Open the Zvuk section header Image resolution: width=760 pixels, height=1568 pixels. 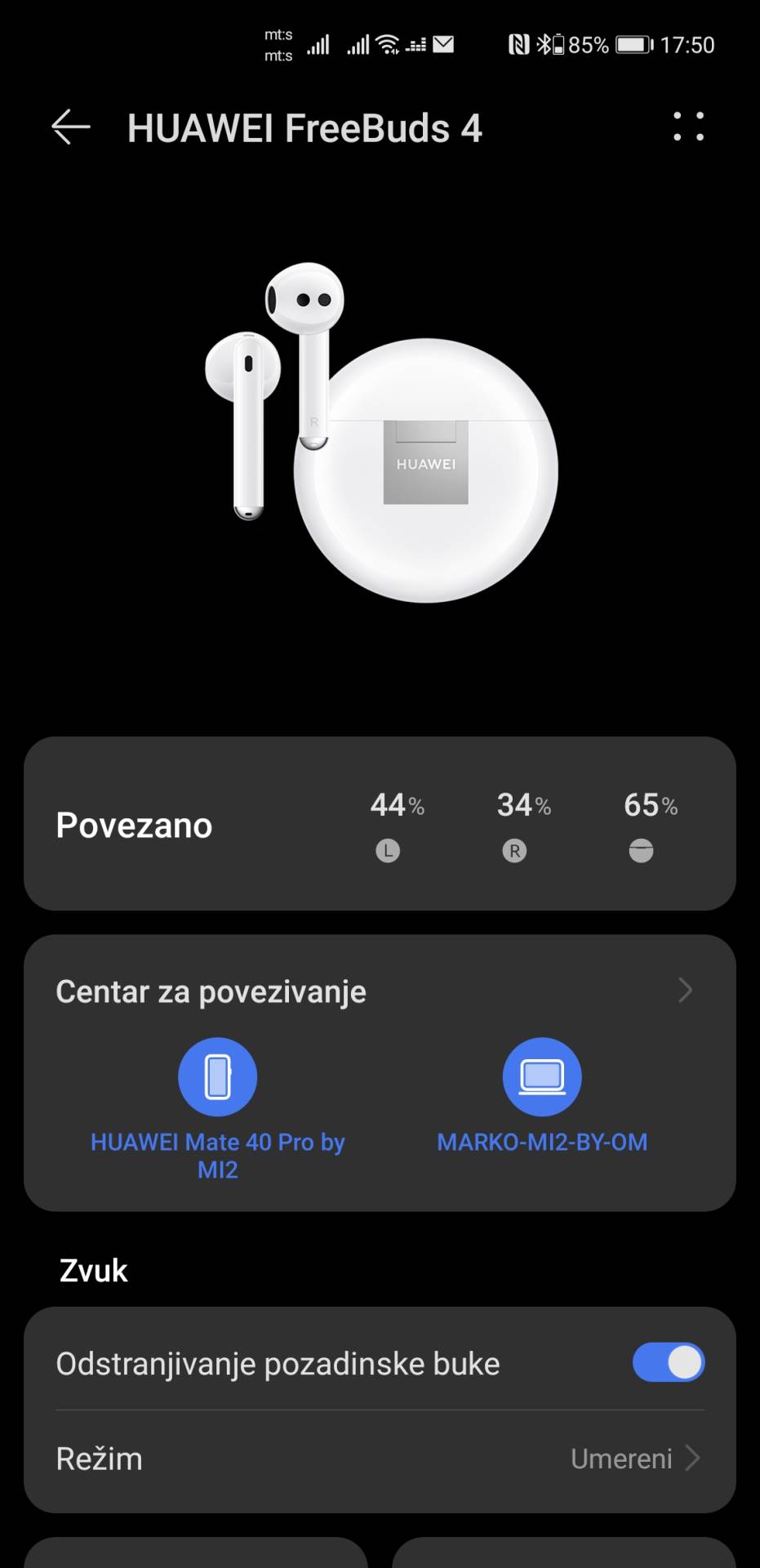click(91, 1269)
